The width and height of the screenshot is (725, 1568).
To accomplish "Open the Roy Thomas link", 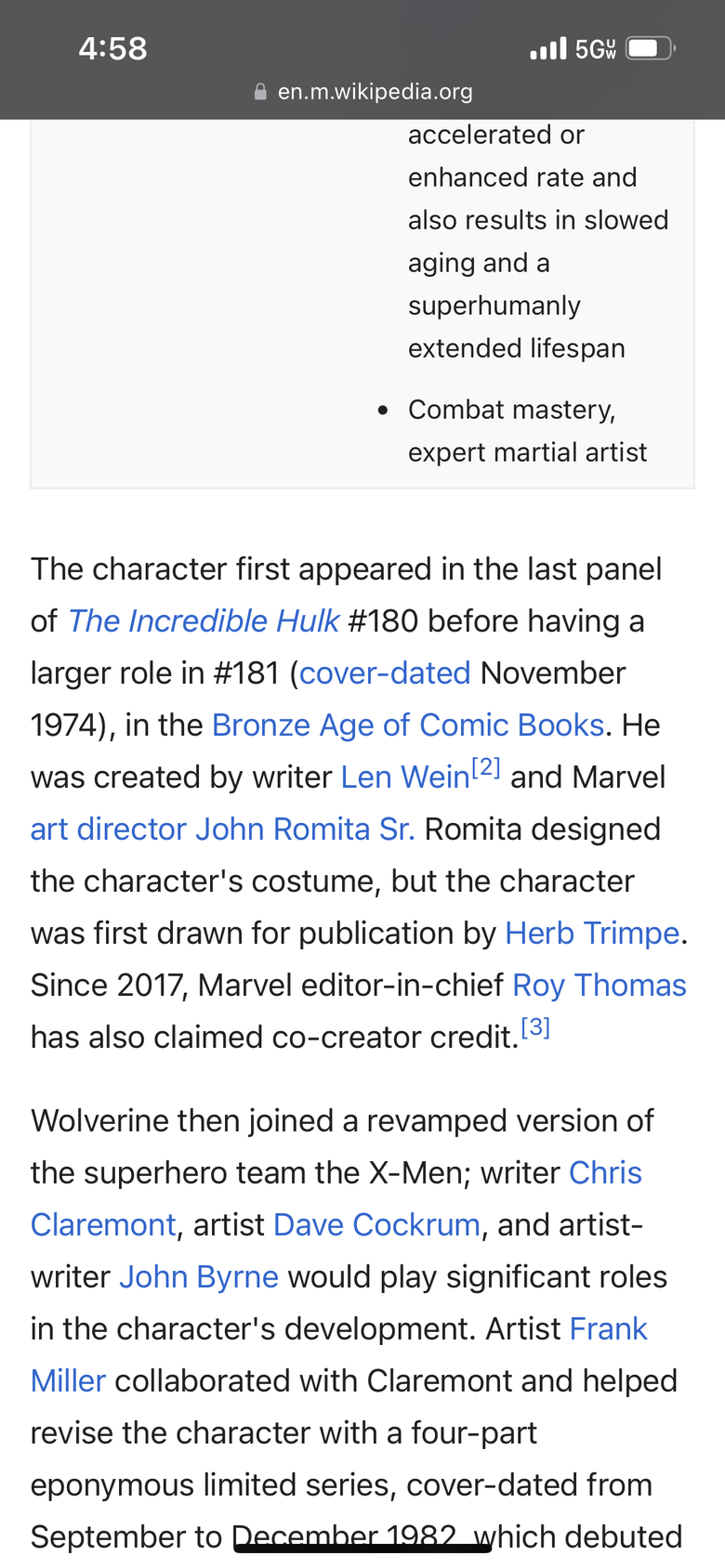I will pos(600,985).
